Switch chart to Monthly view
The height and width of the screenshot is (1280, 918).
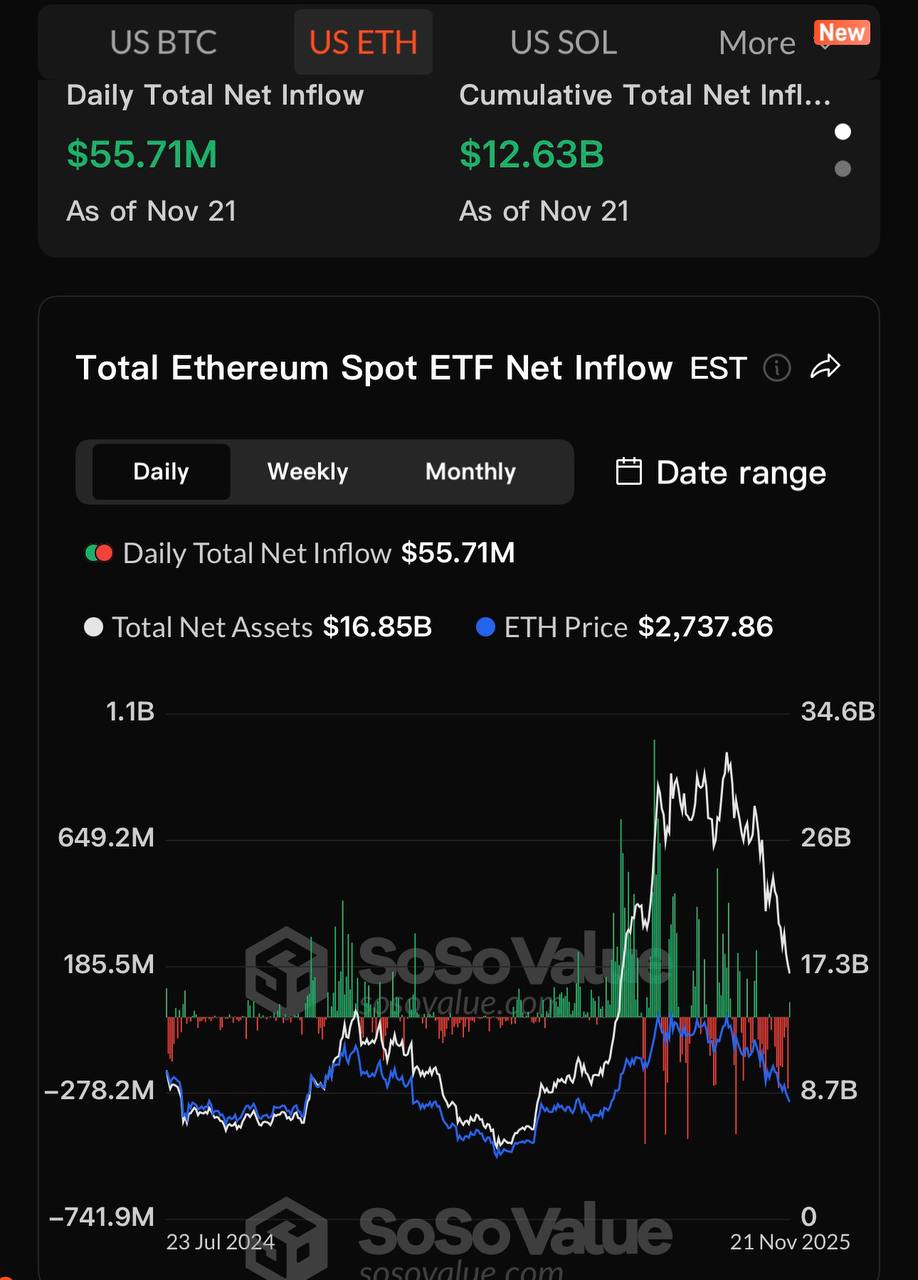click(x=470, y=472)
